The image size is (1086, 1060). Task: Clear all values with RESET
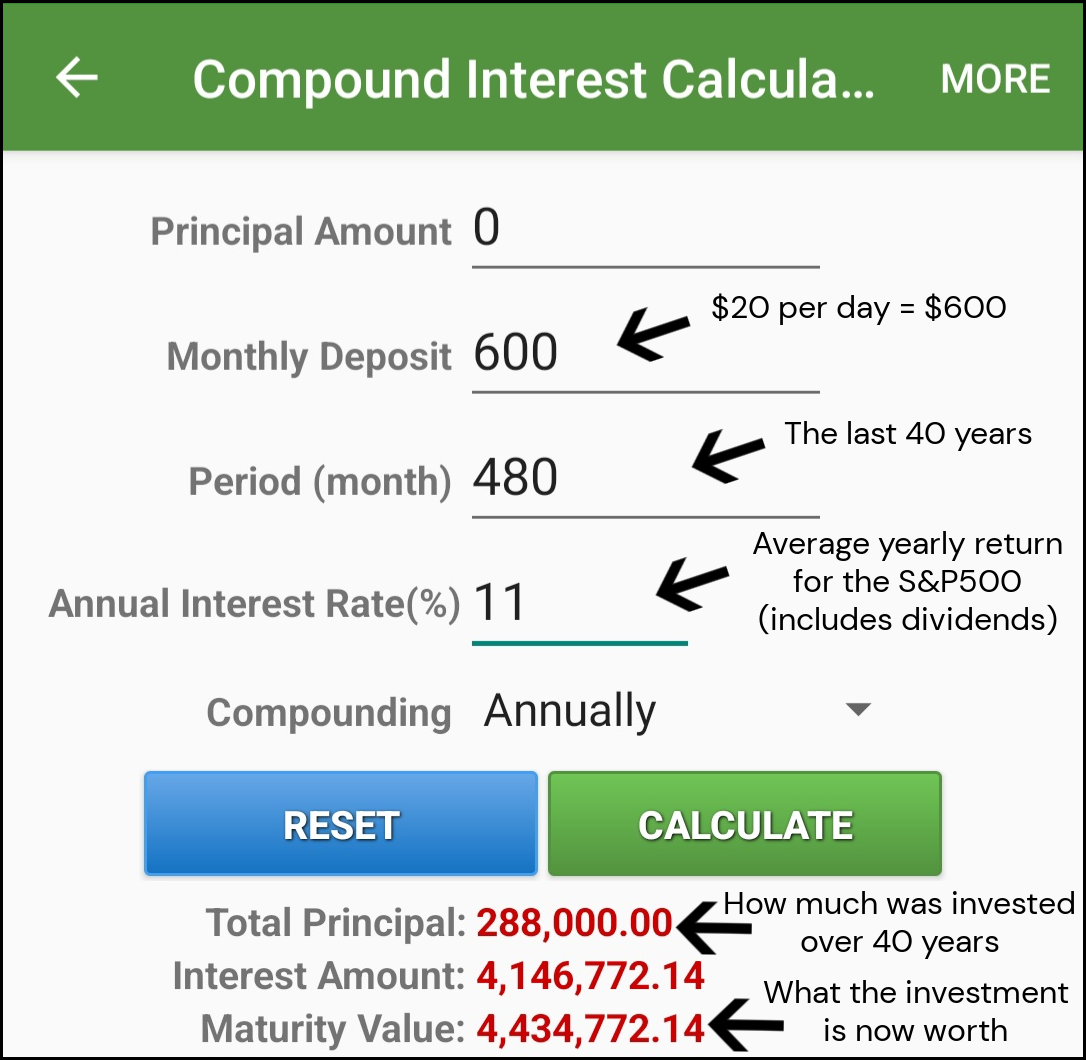pyautogui.click(x=341, y=824)
